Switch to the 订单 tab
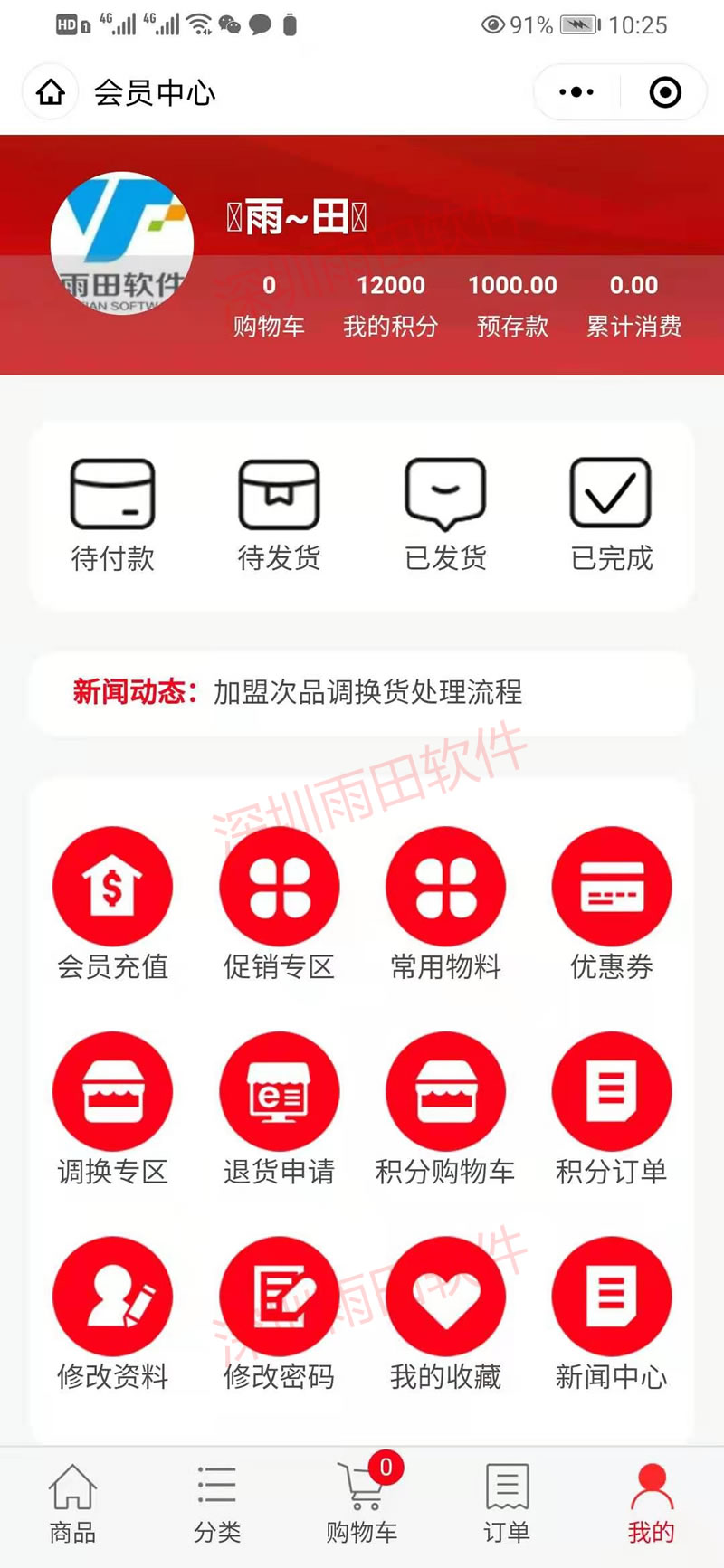The height and width of the screenshot is (1568, 724). pos(507,1506)
